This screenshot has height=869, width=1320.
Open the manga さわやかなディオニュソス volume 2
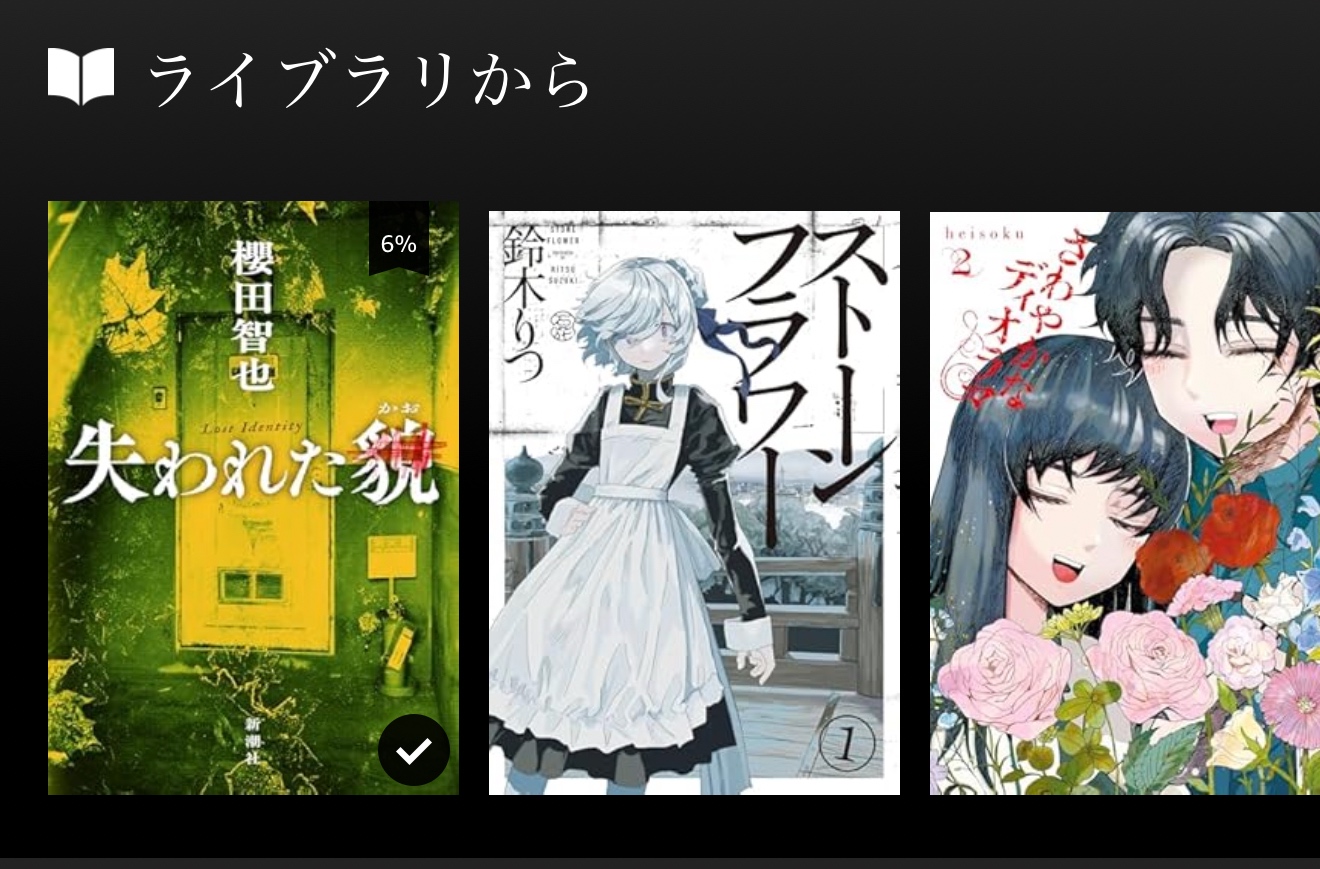(1124, 503)
